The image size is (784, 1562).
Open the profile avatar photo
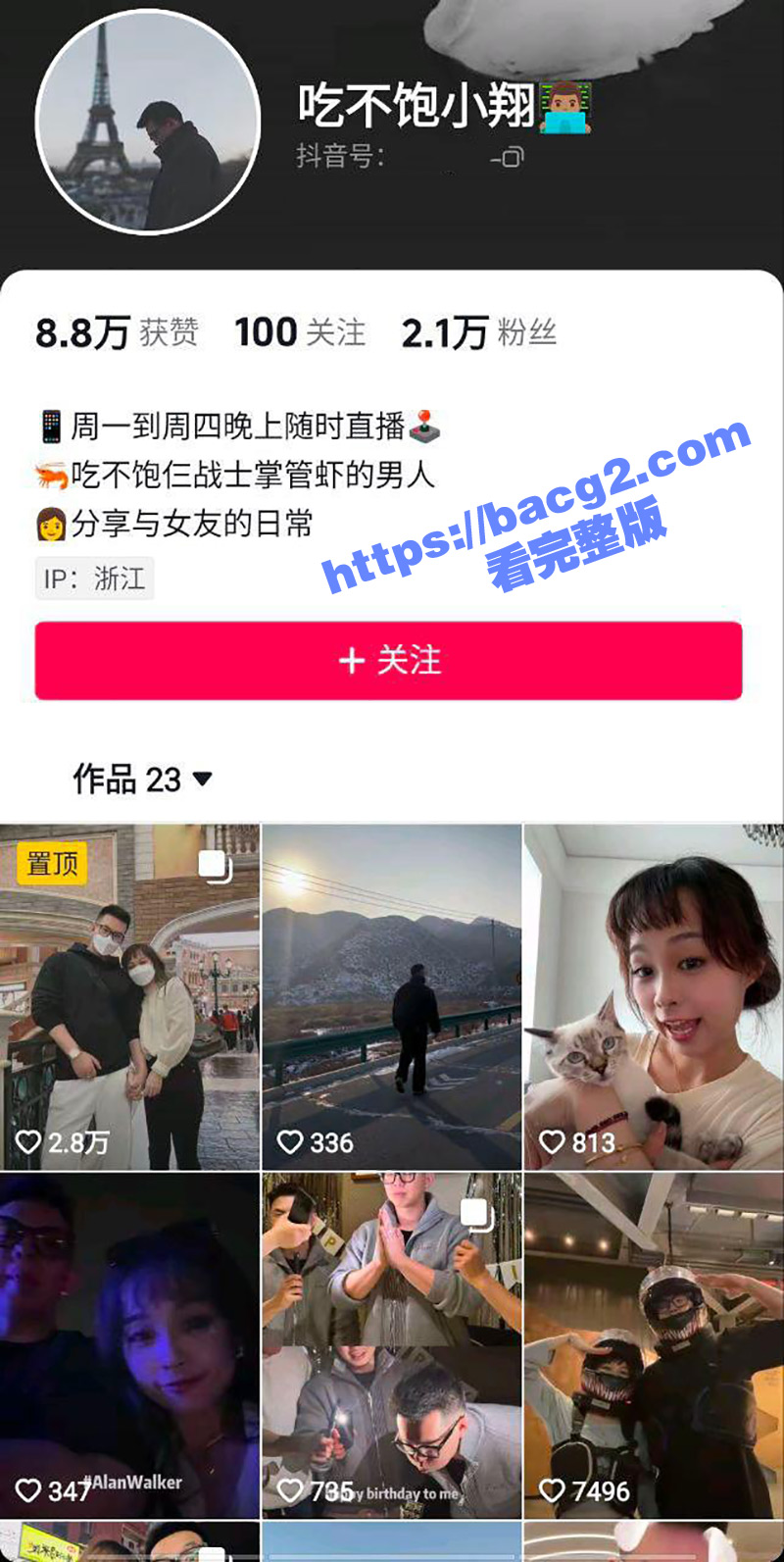tap(148, 123)
